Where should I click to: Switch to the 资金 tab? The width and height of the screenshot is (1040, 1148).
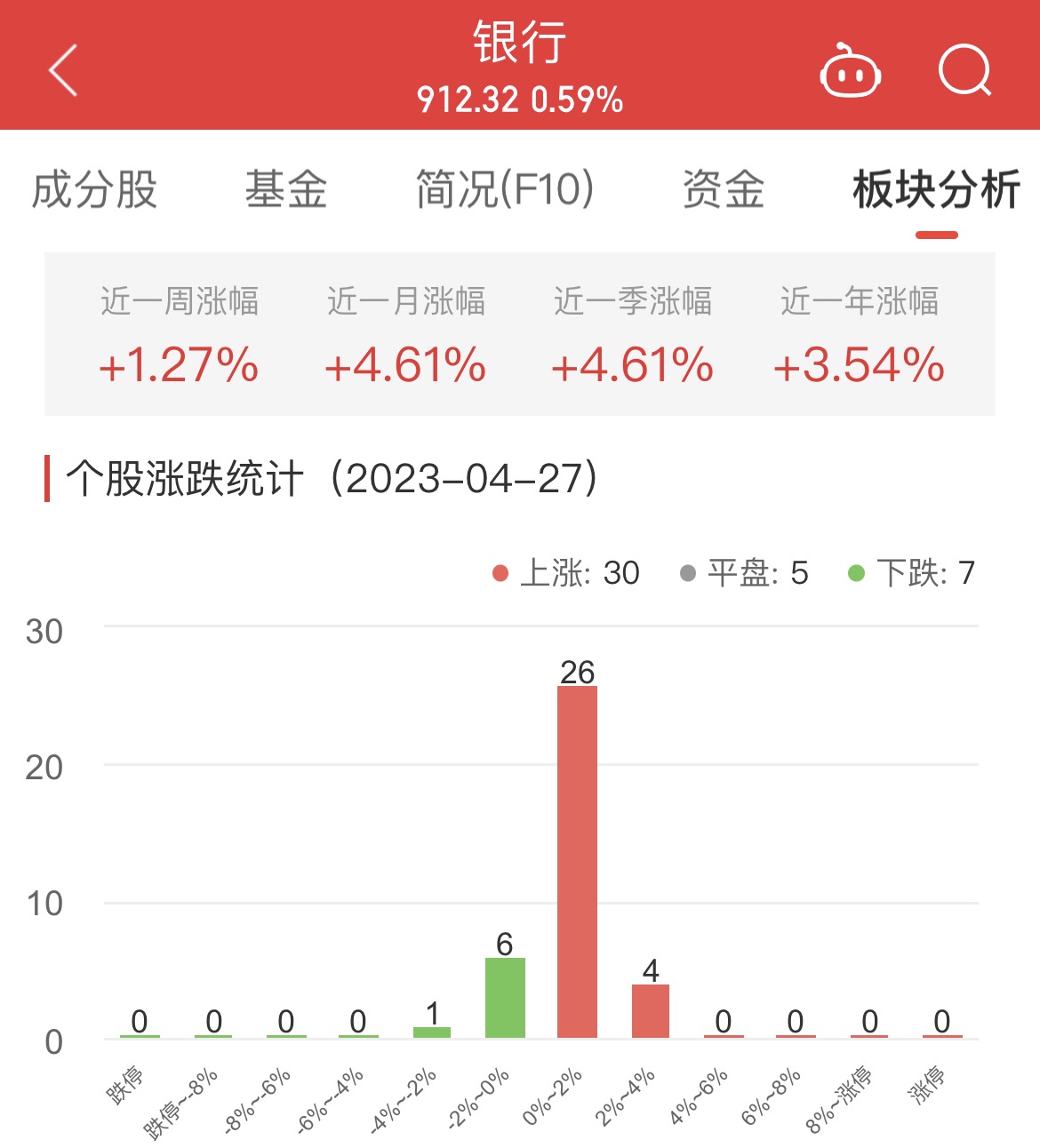723,189
